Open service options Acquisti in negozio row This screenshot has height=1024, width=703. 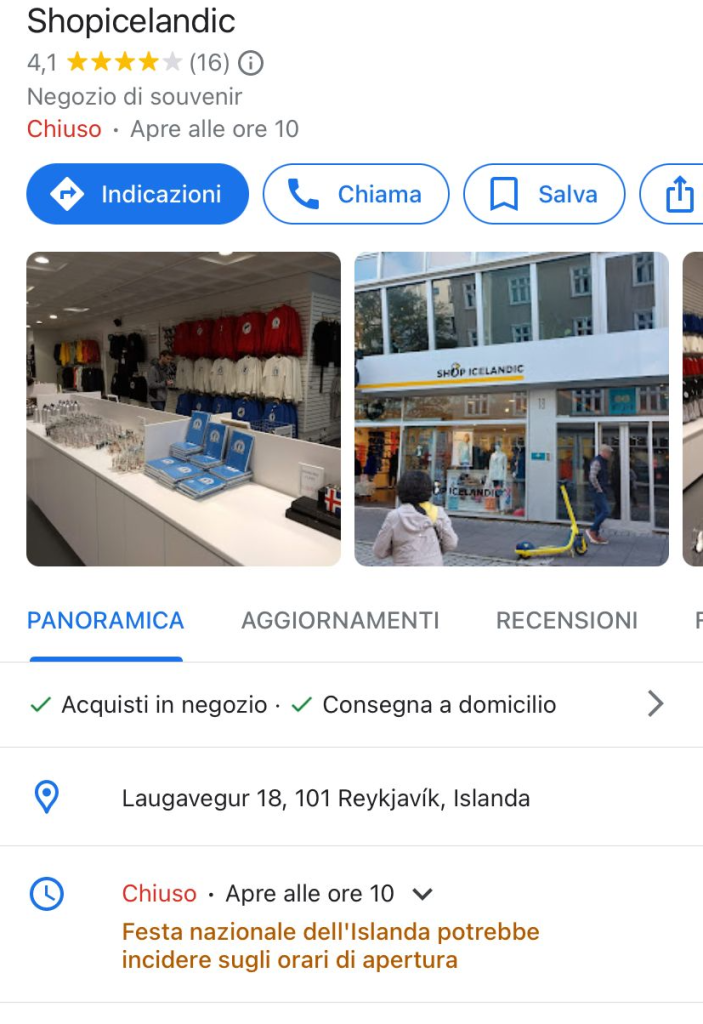pos(346,704)
